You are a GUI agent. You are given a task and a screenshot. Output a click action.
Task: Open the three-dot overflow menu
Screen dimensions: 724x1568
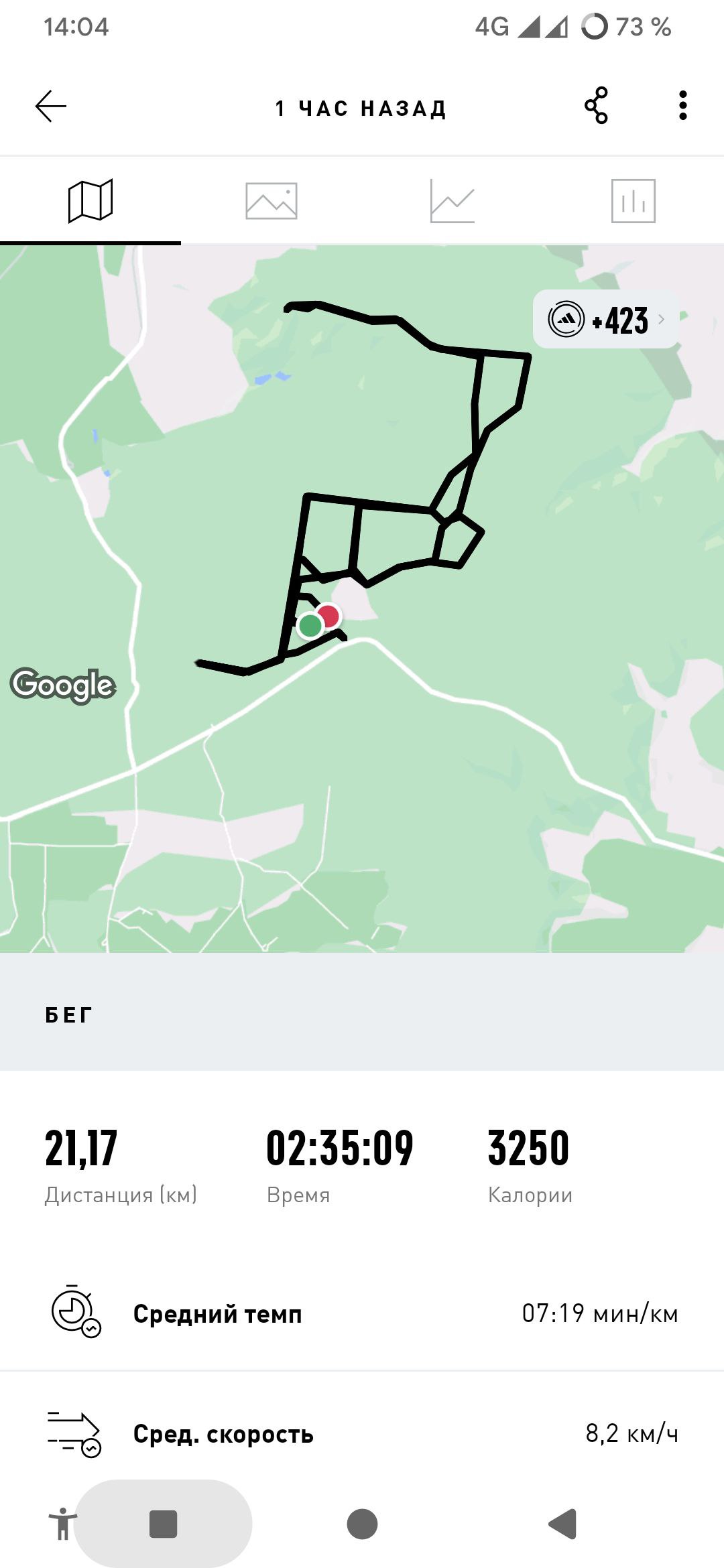pos(682,106)
